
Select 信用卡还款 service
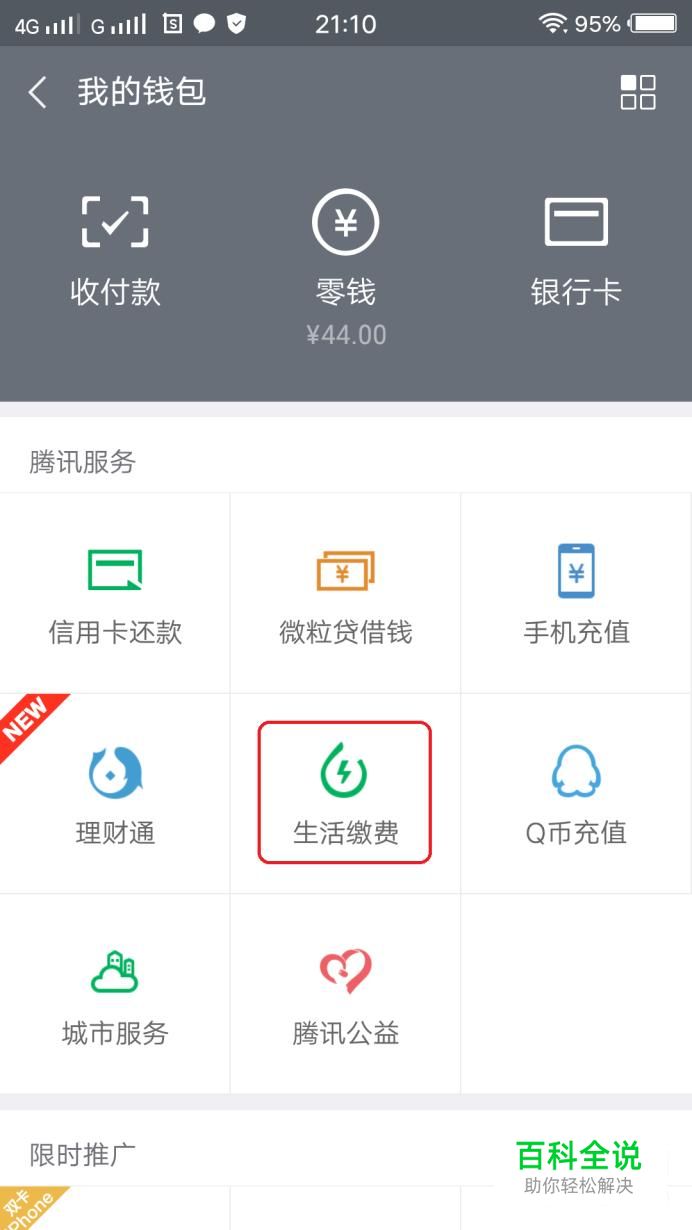[x=115, y=594]
